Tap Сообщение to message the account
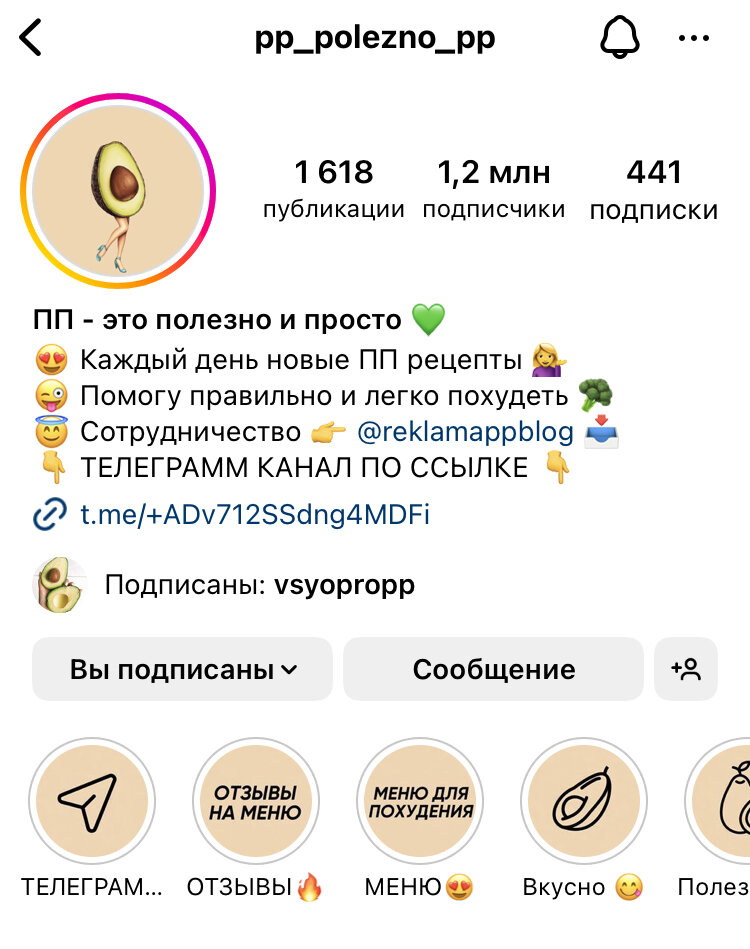The image size is (750, 949). (x=492, y=668)
